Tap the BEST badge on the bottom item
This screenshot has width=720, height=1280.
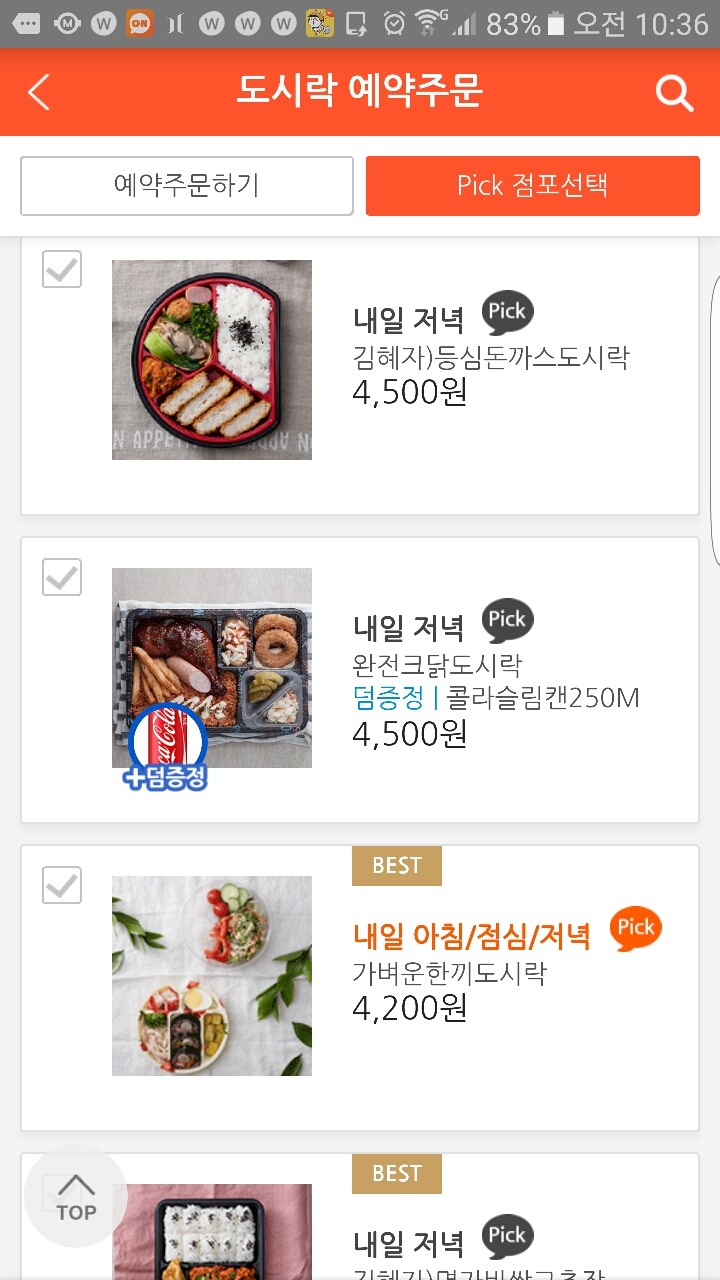pyautogui.click(x=396, y=1173)
